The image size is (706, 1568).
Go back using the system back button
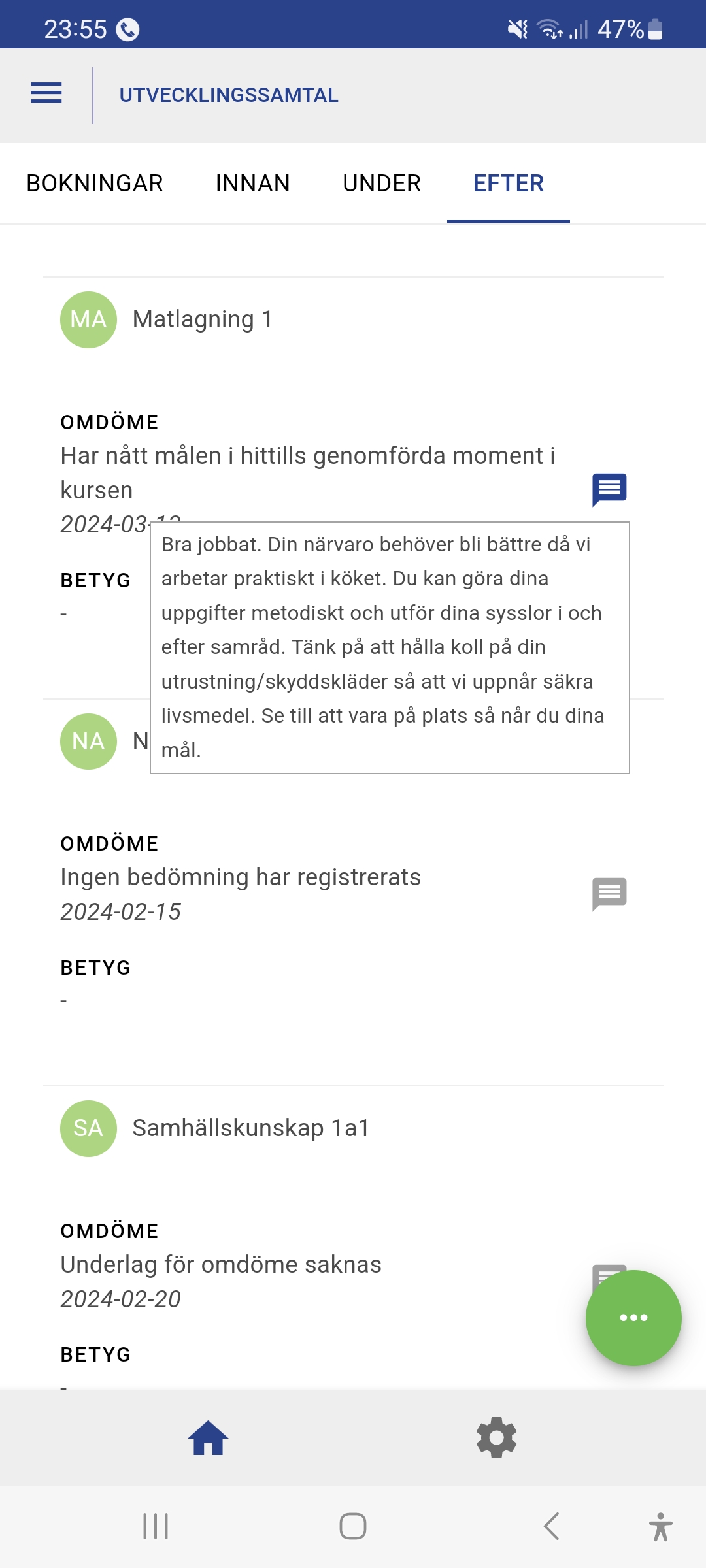[x=551, y=1526]
